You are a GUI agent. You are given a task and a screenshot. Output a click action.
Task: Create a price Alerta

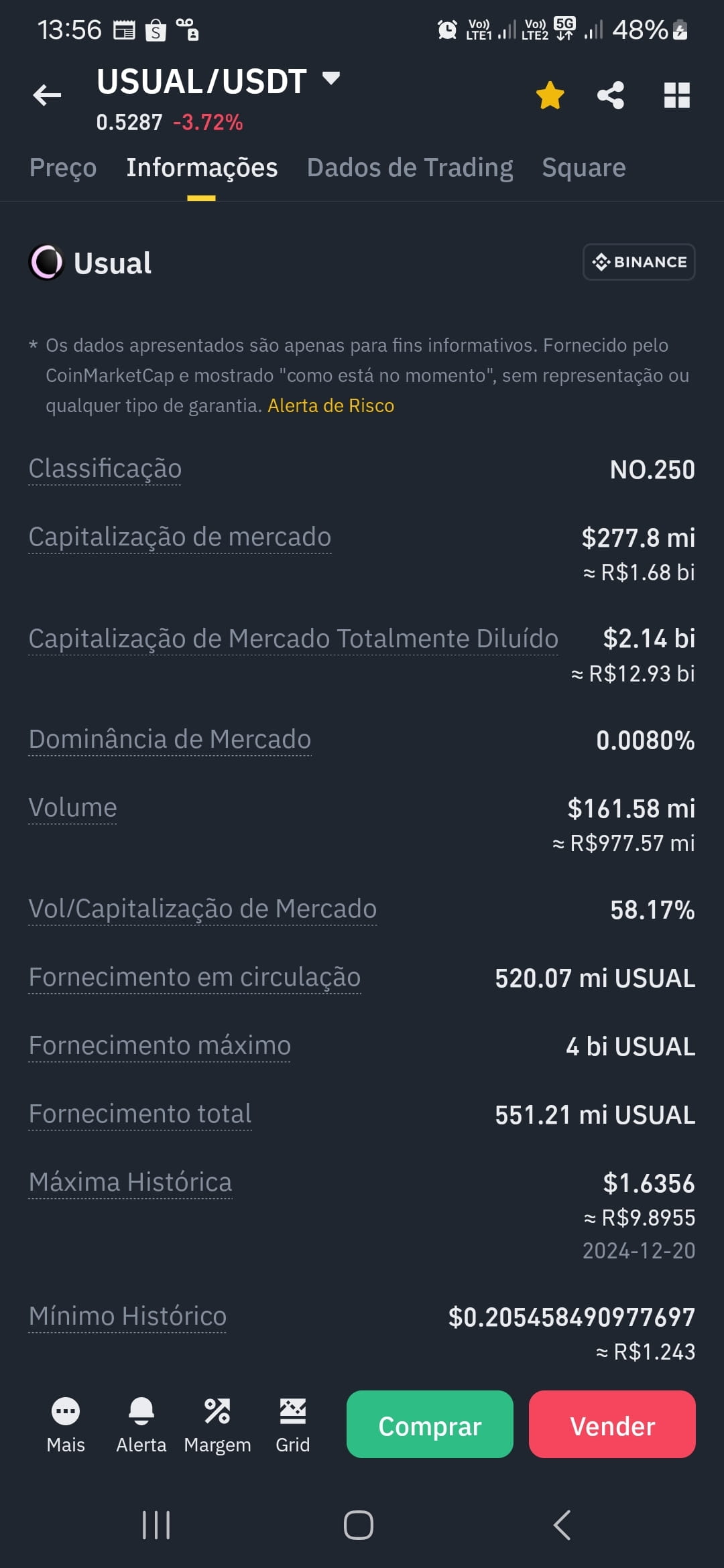141,1425
